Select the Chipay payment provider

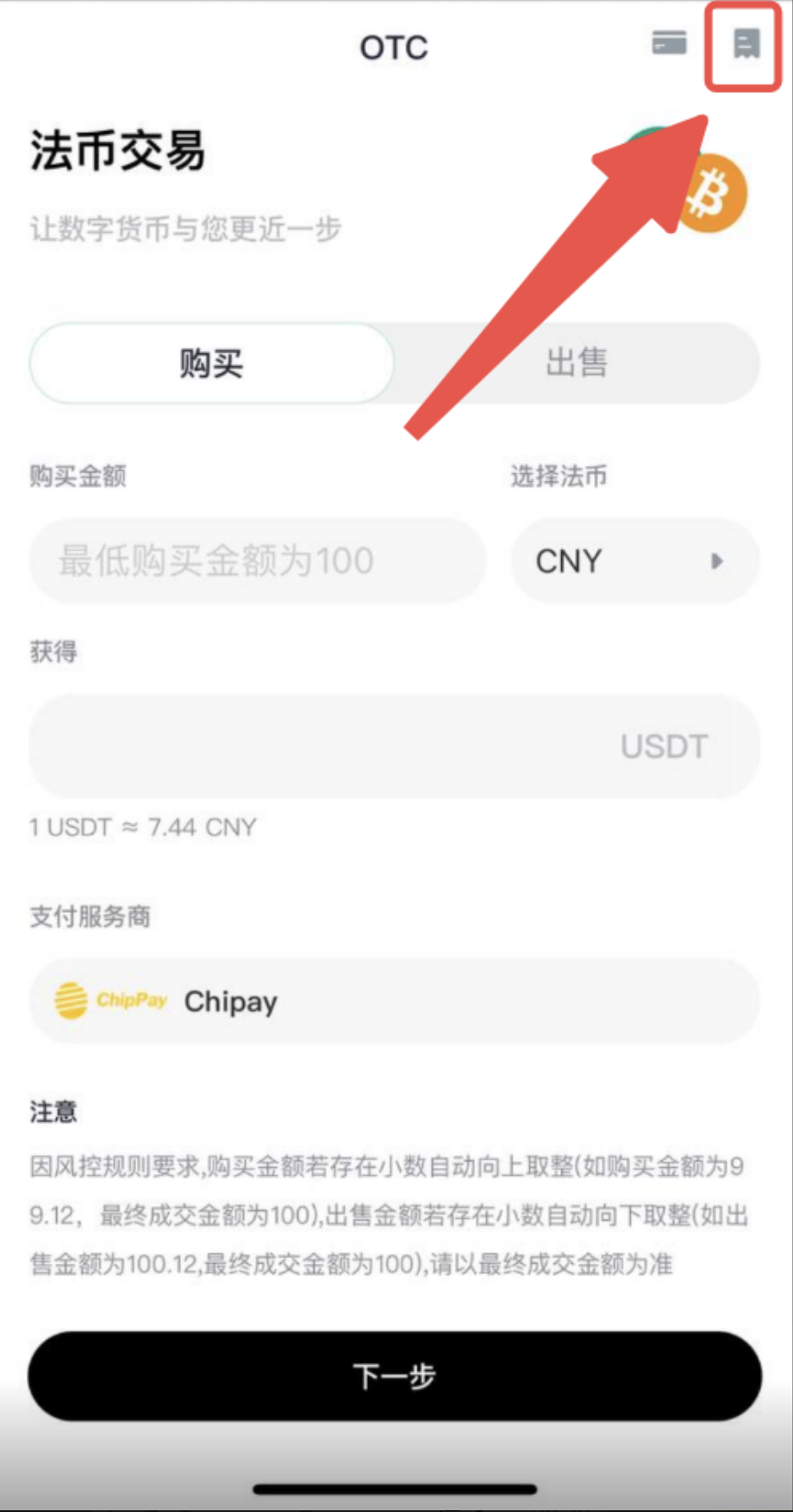395,1001
